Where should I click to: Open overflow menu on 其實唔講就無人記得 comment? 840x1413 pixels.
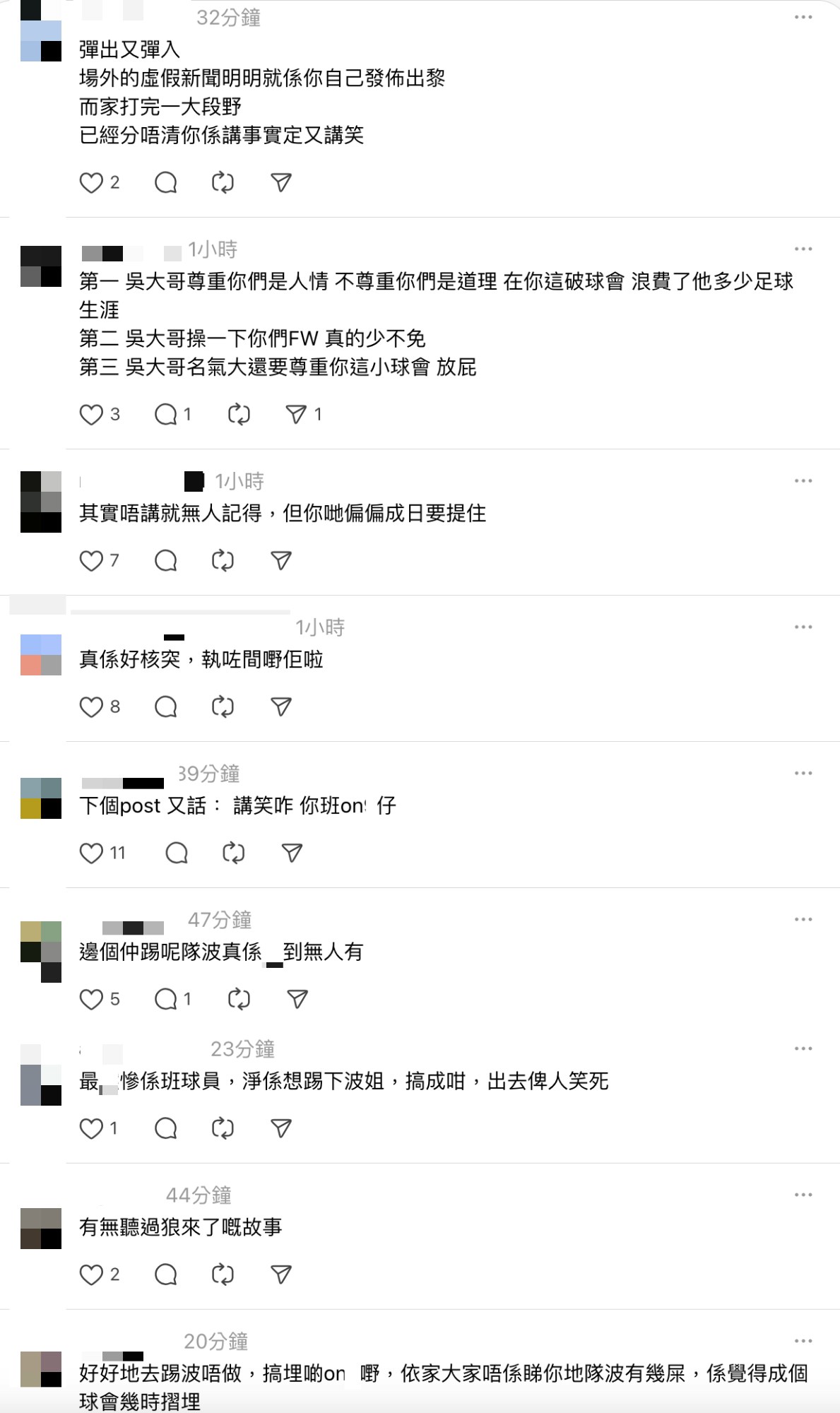[x=803, y=480]
